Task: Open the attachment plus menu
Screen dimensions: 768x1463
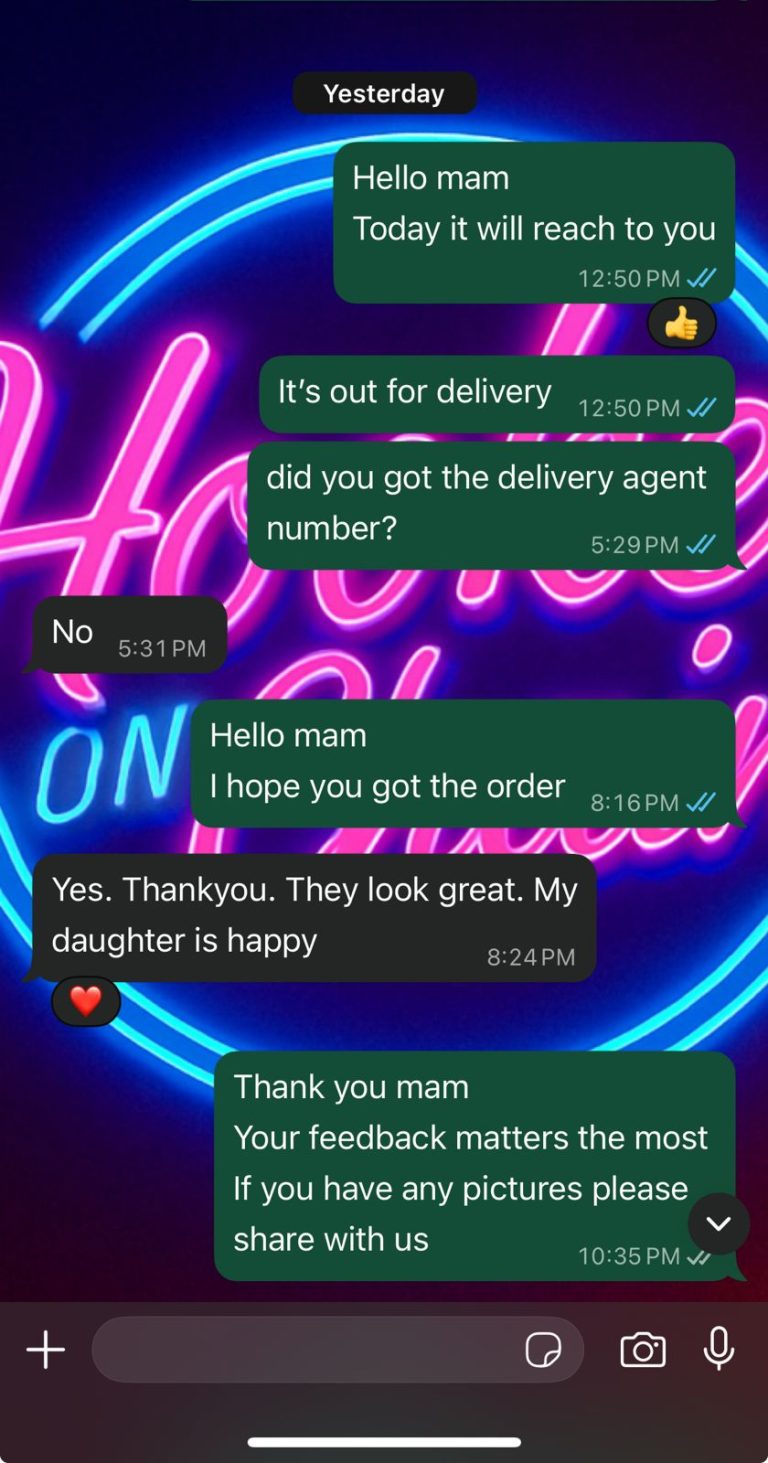Action: [x=45, y=1350]
